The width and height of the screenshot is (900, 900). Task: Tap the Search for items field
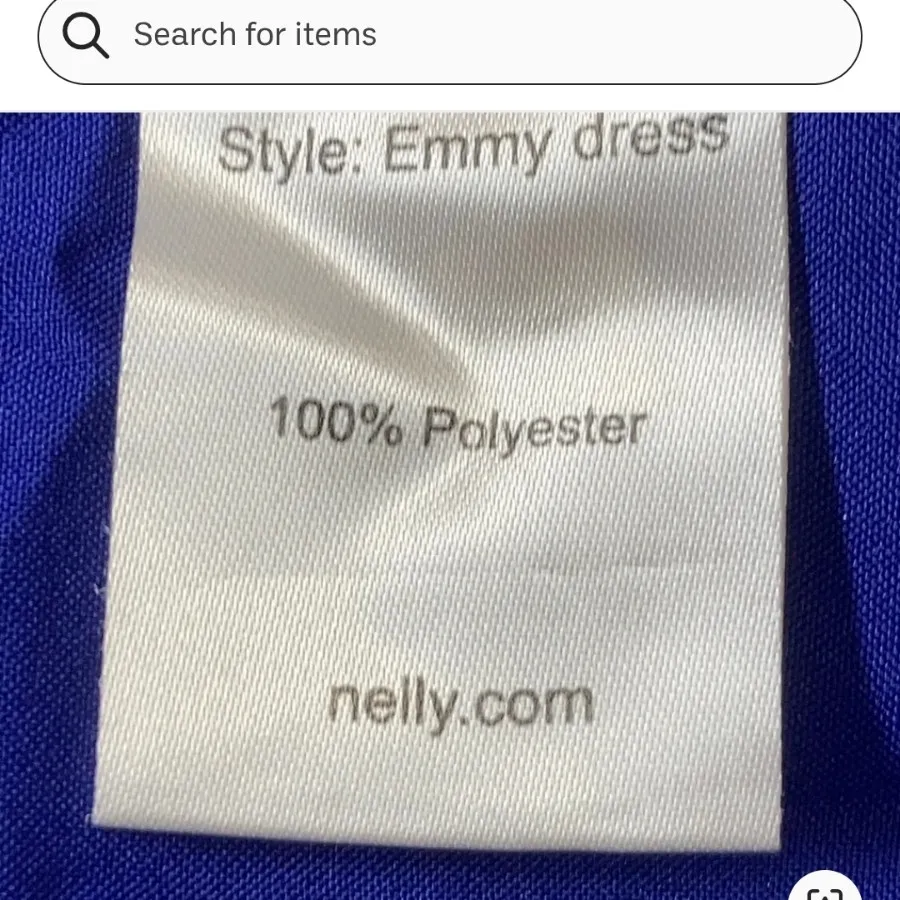[x=450, y=36]
